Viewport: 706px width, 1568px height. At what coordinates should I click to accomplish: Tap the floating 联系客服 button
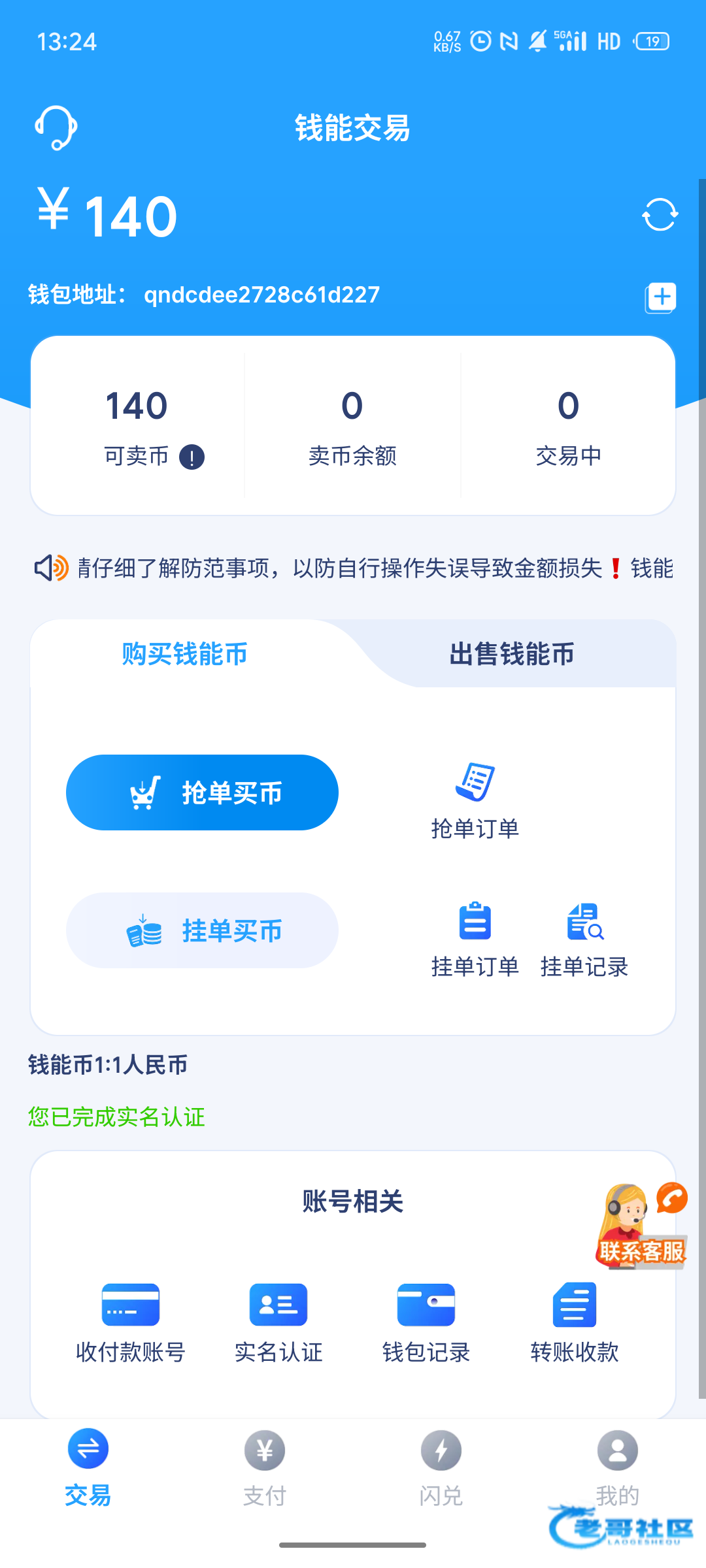[642, 1226]
